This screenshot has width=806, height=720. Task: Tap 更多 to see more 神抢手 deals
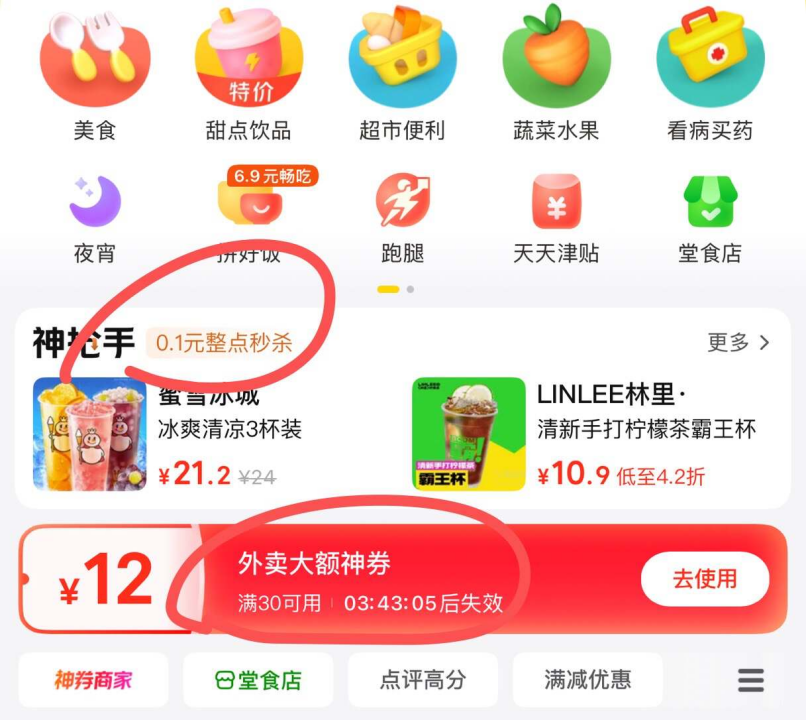tap(738, 343)
